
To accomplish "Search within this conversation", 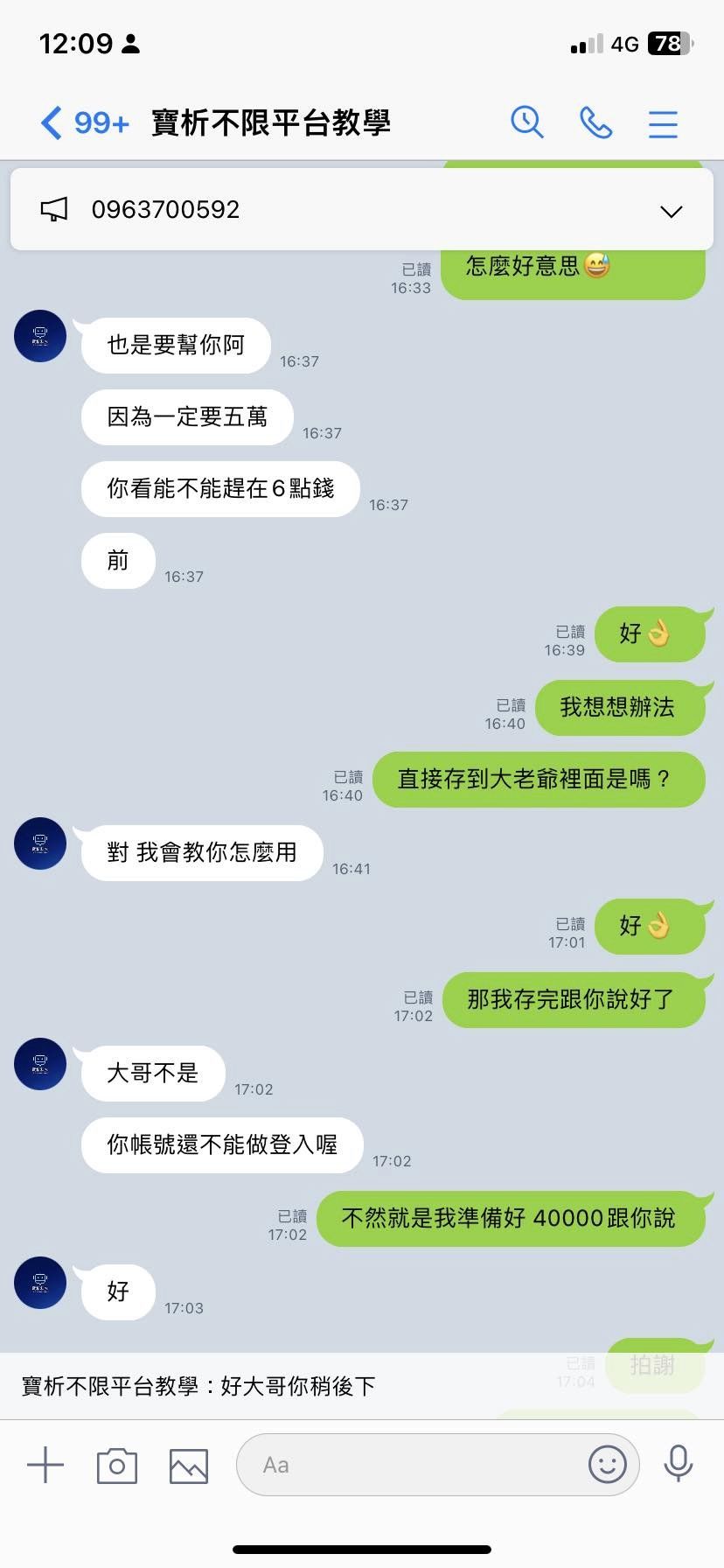I will click(x=526, y=123).
